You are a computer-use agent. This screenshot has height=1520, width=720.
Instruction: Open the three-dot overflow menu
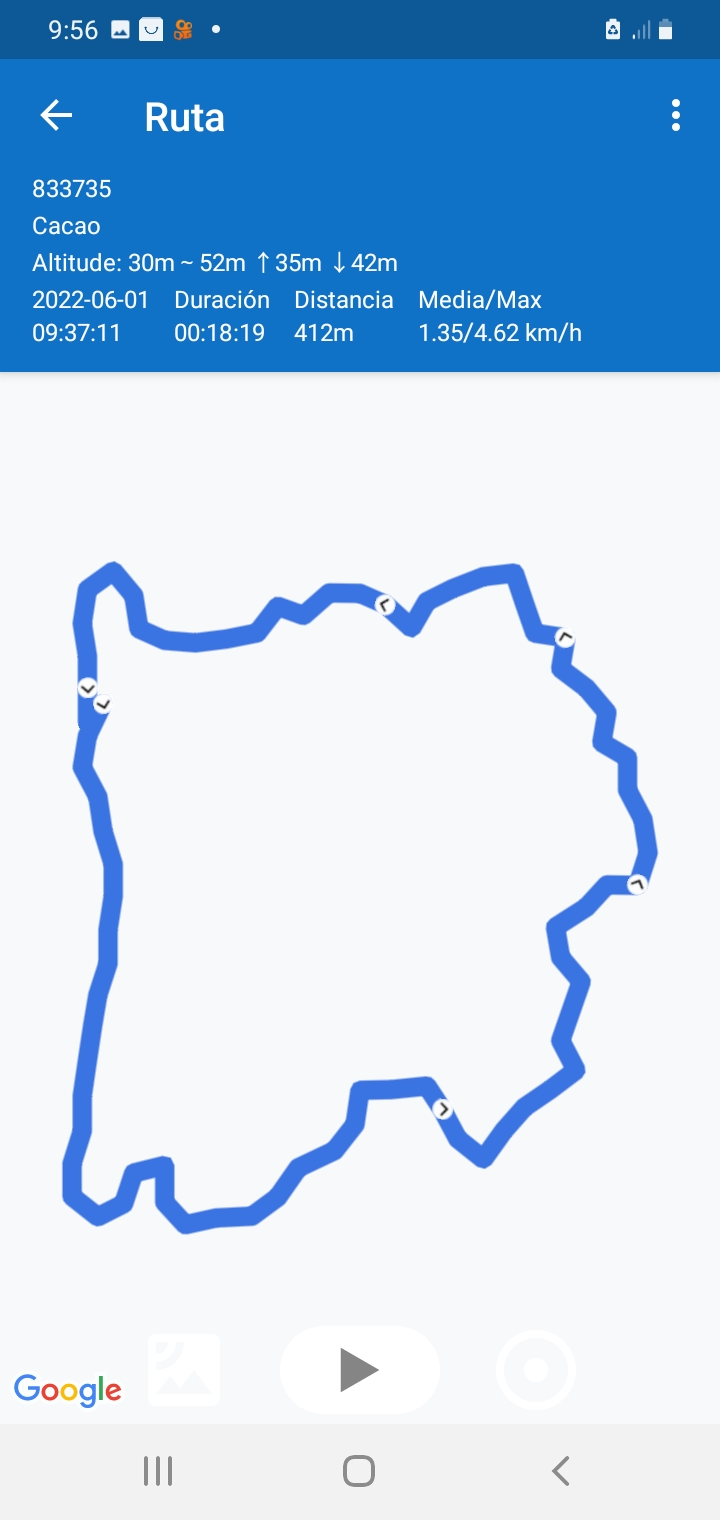point(676,116)
